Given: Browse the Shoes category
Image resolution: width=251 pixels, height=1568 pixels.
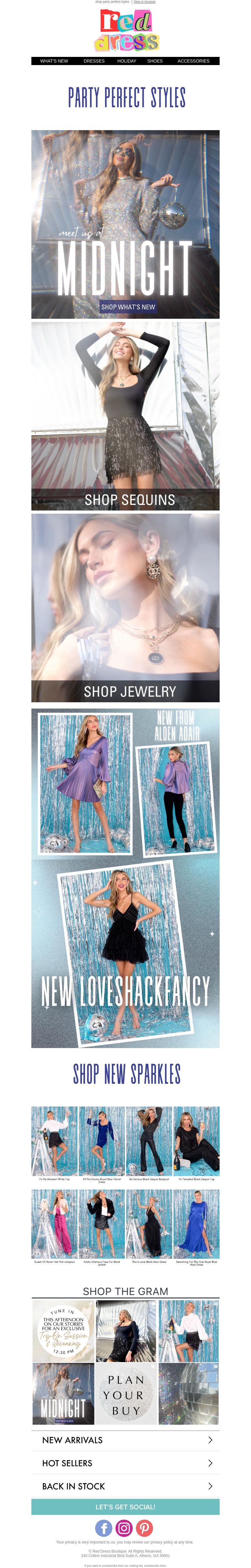Looking at the screenshot, I should pyautogui.click(x=155, y=61).
